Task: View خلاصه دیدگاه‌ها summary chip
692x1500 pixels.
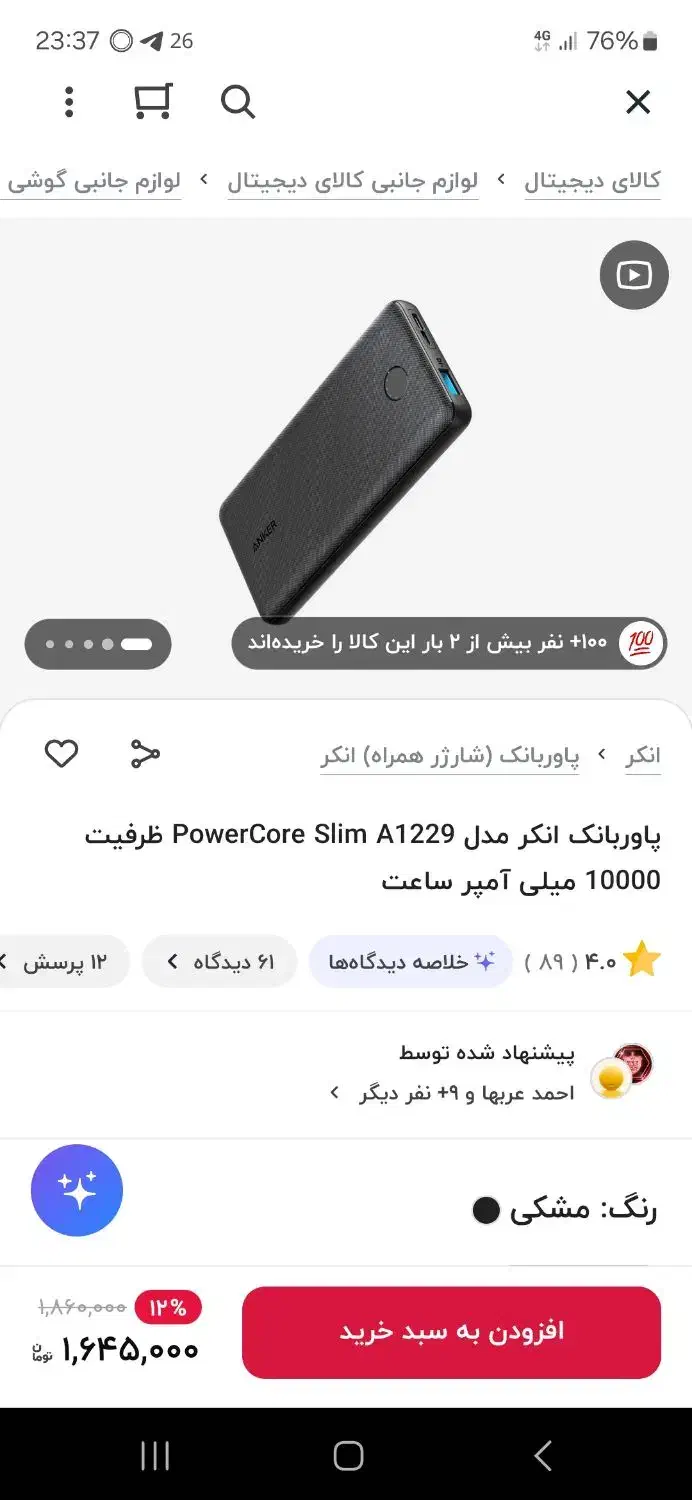Action: pyautogui.click(x=411, y=962)
